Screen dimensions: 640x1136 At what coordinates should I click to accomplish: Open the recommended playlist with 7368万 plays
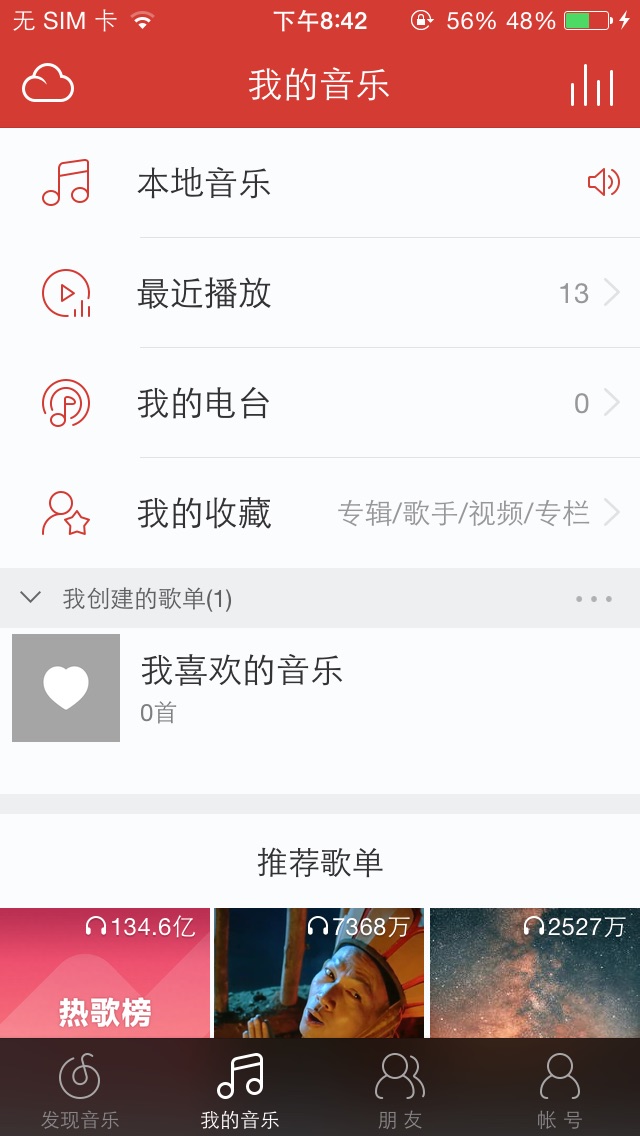click(x=319, y=975)
